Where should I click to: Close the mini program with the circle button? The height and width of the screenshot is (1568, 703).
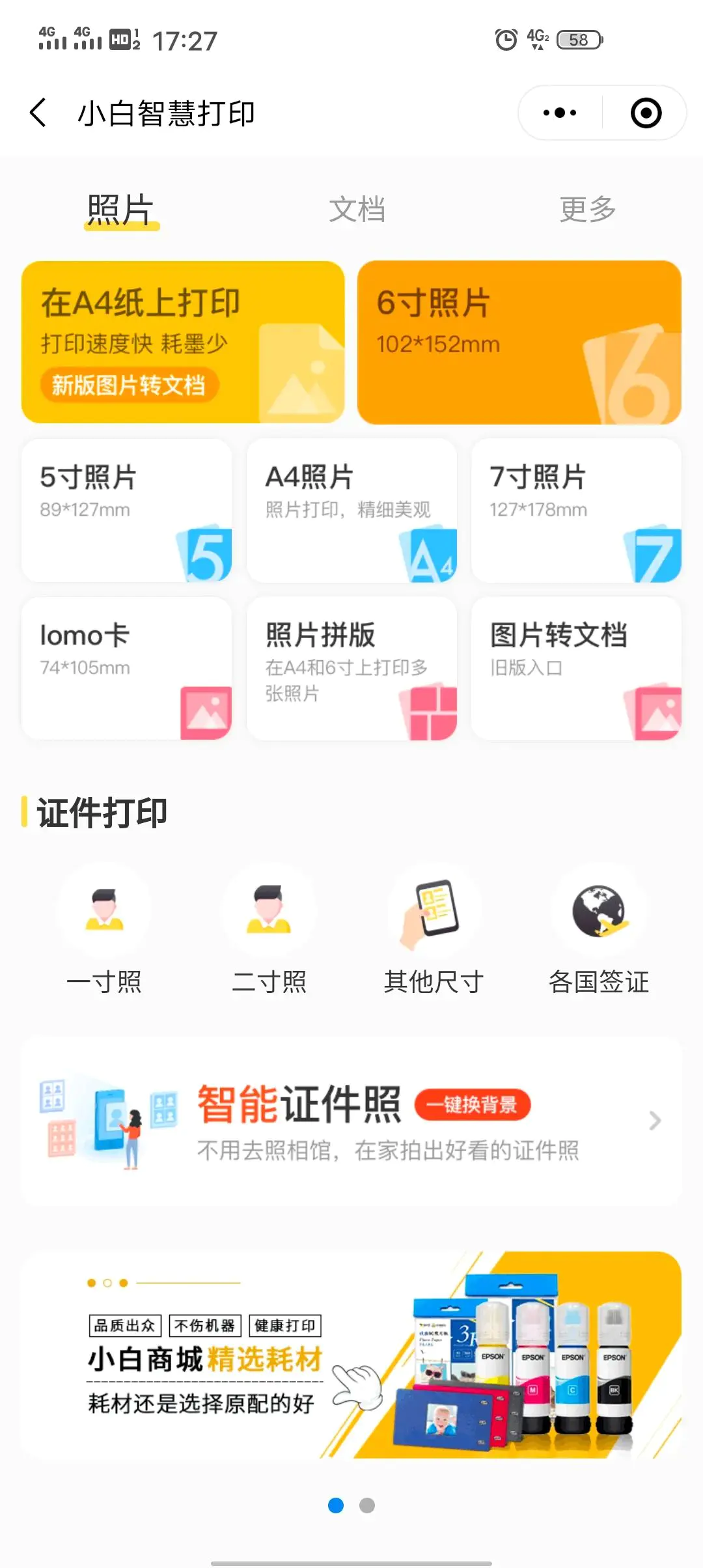646,113
